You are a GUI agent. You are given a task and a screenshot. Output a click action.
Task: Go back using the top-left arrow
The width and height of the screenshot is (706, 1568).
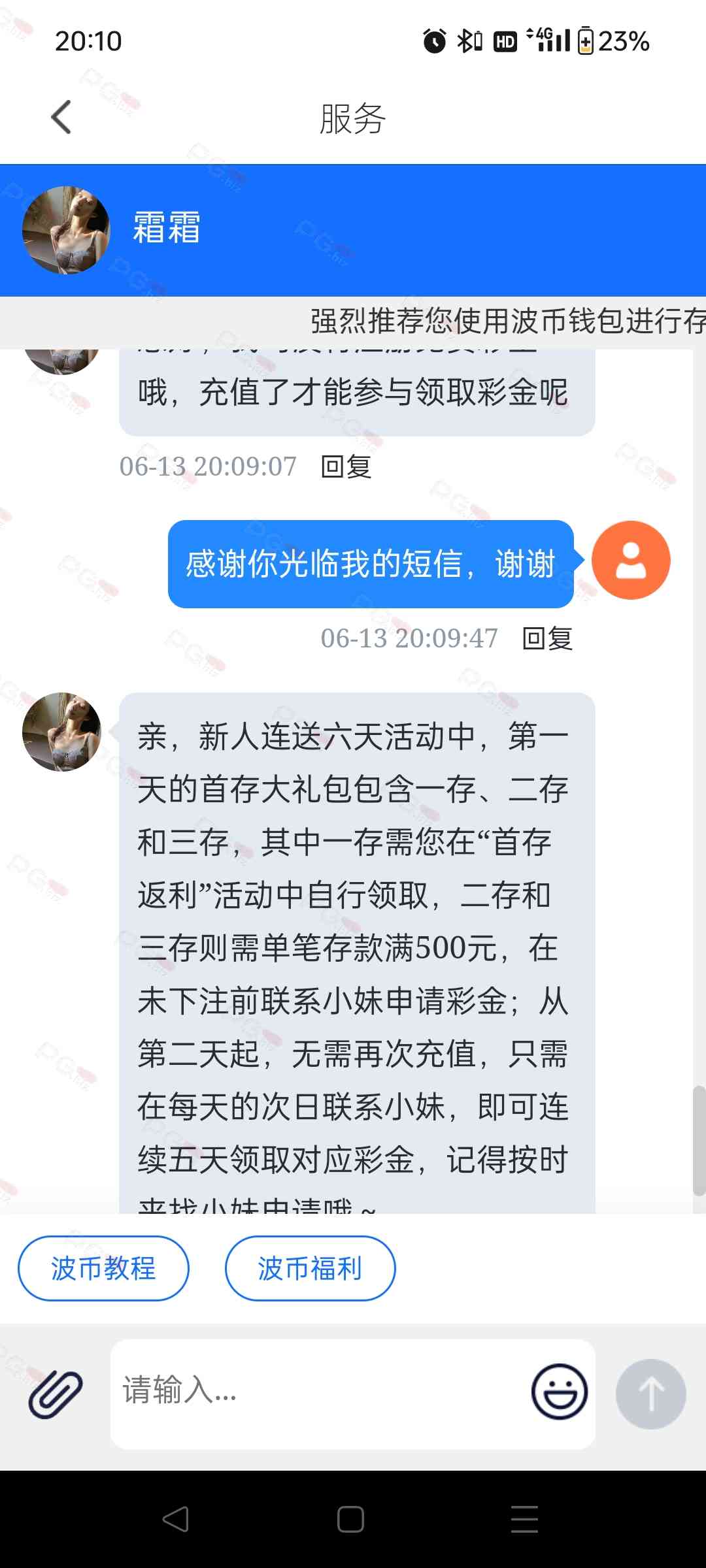61,118
